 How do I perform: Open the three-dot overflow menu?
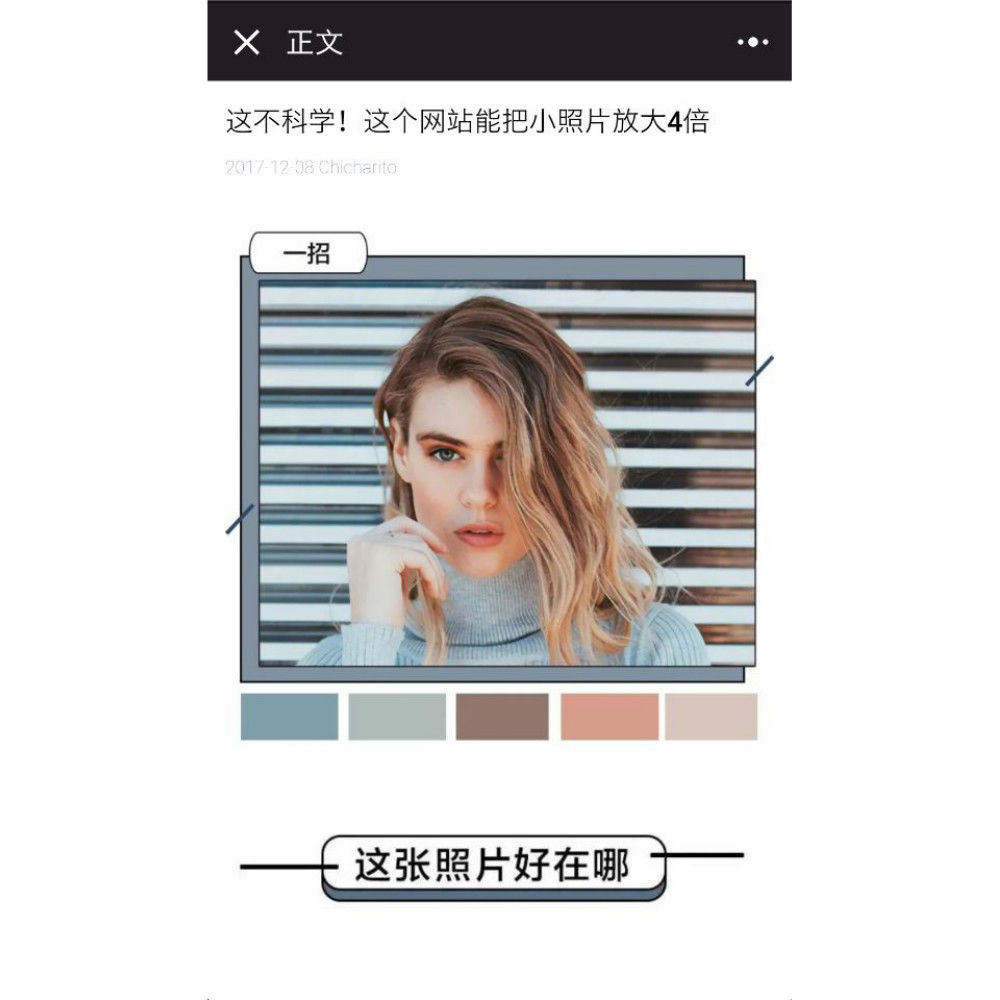point(752,42)
